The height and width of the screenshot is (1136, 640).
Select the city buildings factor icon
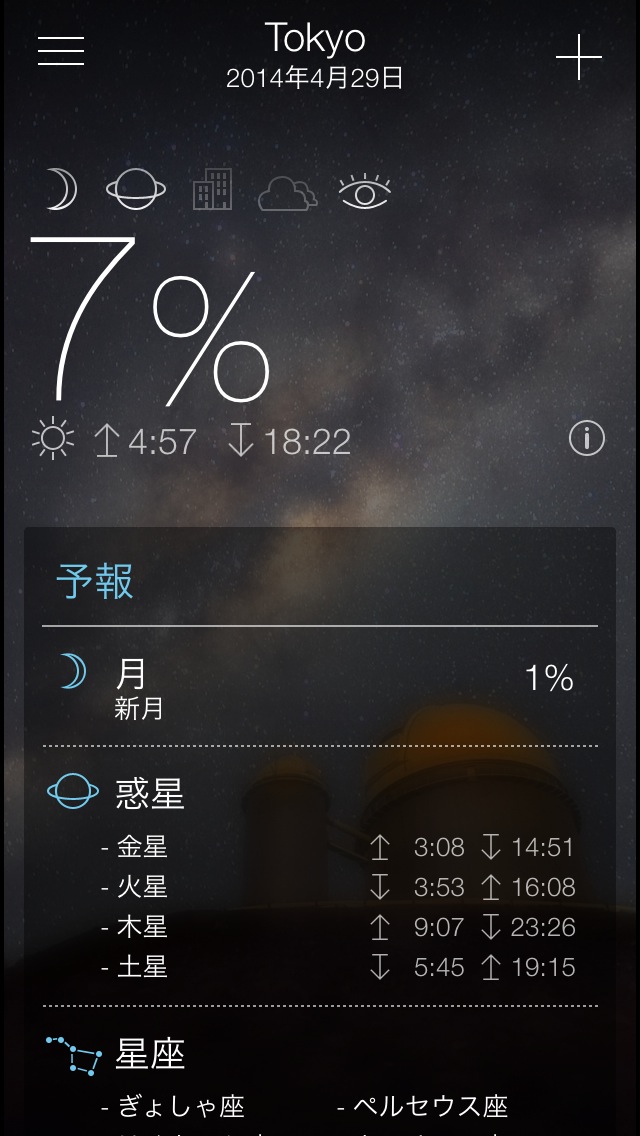pos(212,189)
